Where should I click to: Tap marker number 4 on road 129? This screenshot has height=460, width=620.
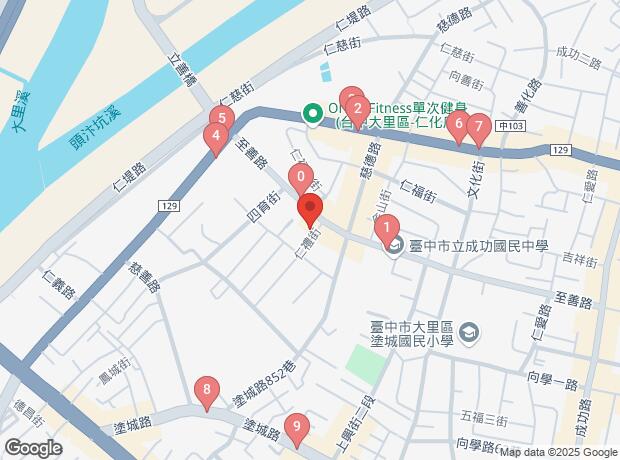214,137
